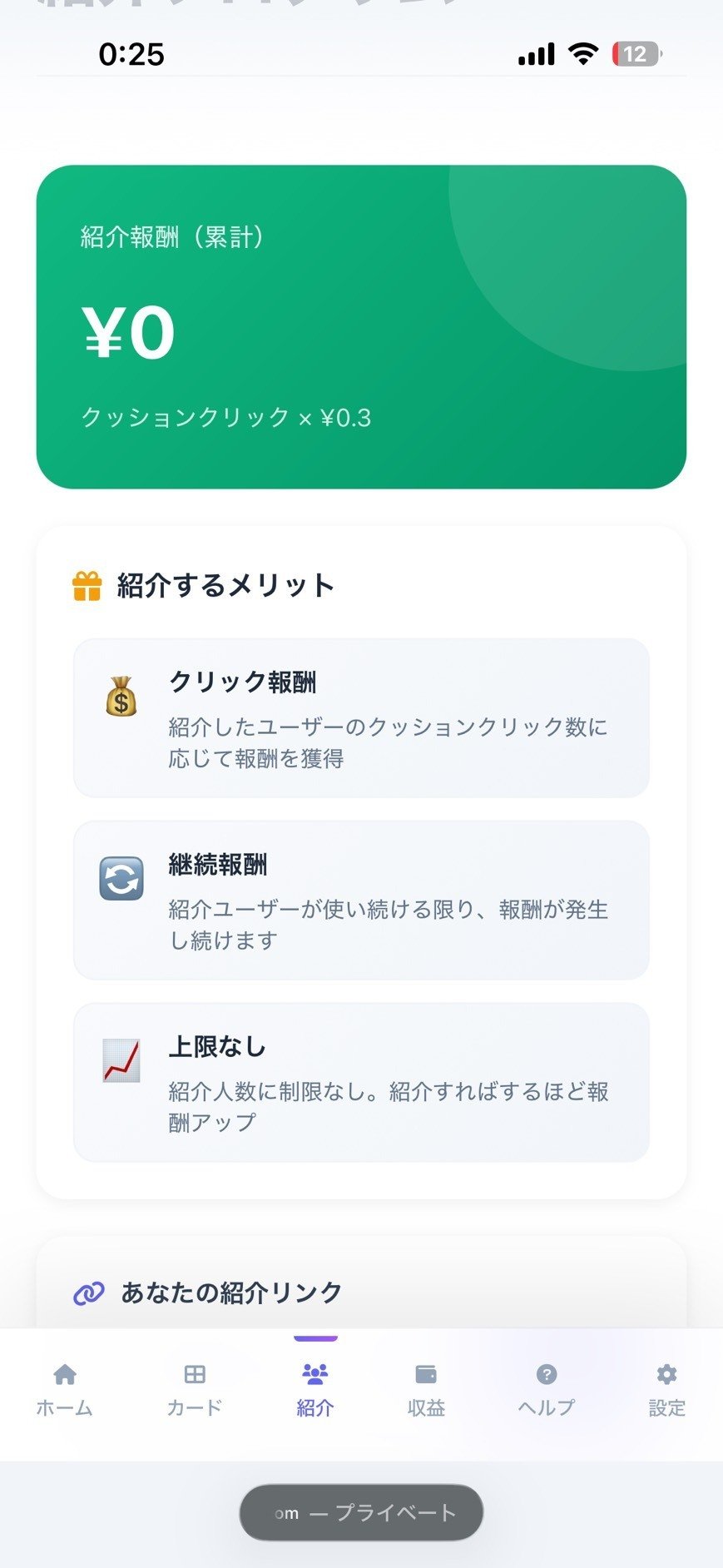Tap the ヘルプ help question mark icon
Screen dimensions: 723x1568
(546, 1370)
